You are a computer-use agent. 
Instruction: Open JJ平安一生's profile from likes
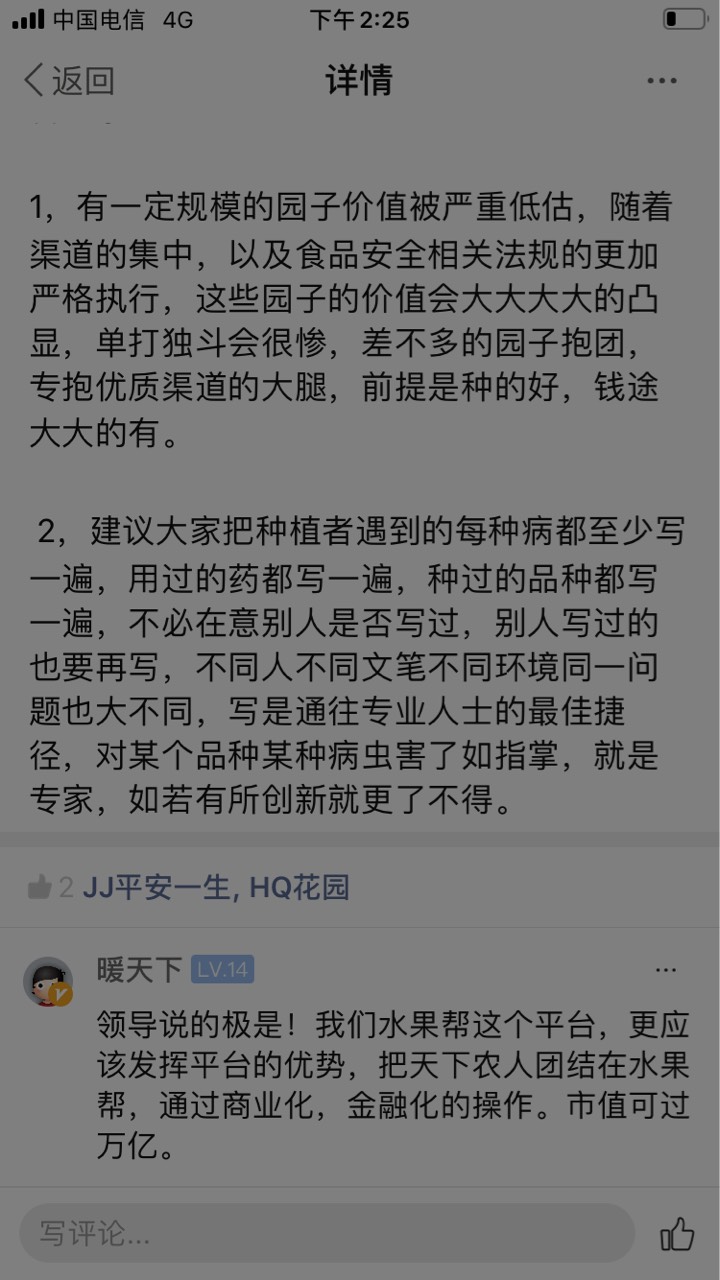coord(158,887)
